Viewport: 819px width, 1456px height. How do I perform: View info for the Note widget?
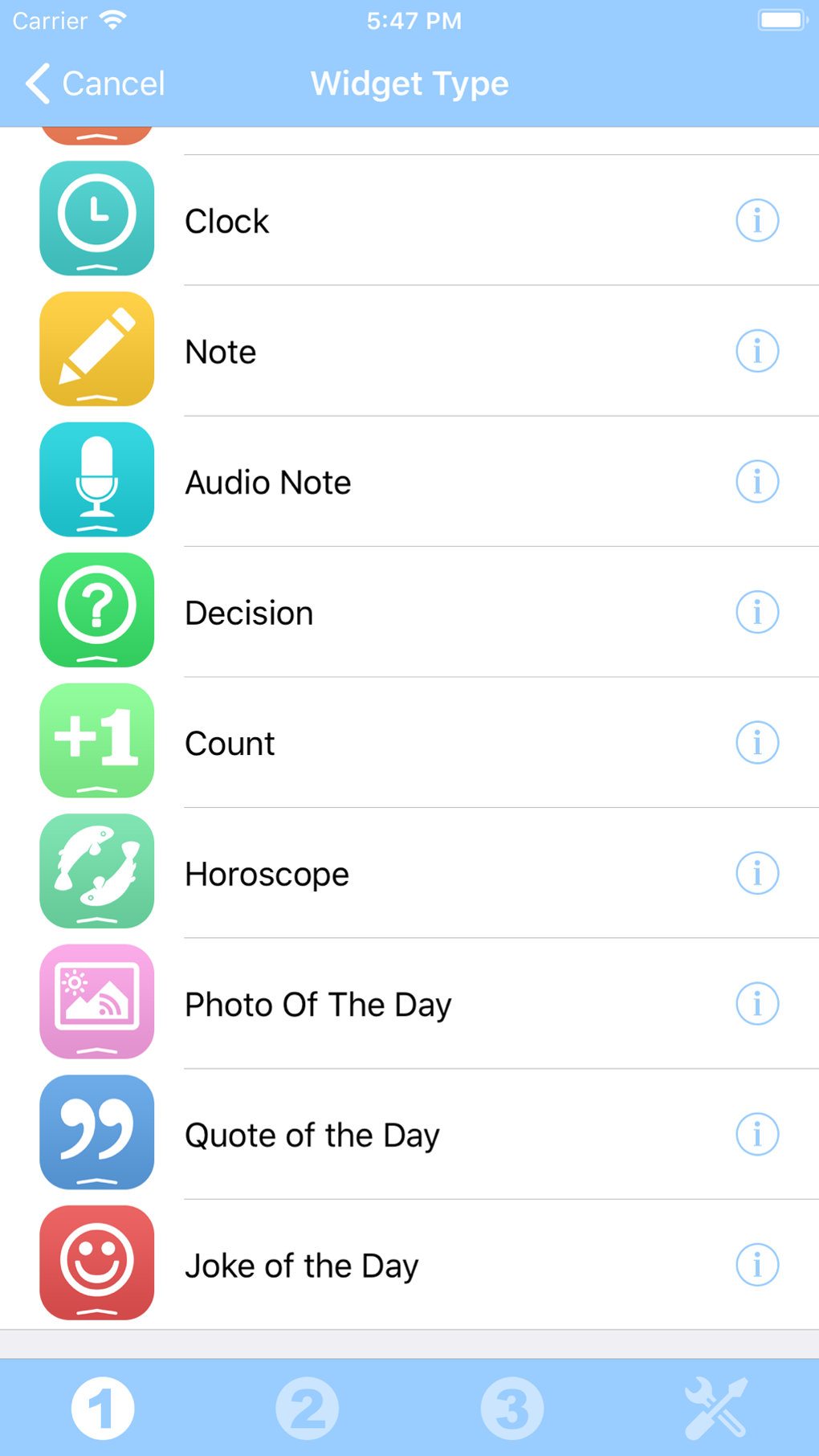point(757,351)
